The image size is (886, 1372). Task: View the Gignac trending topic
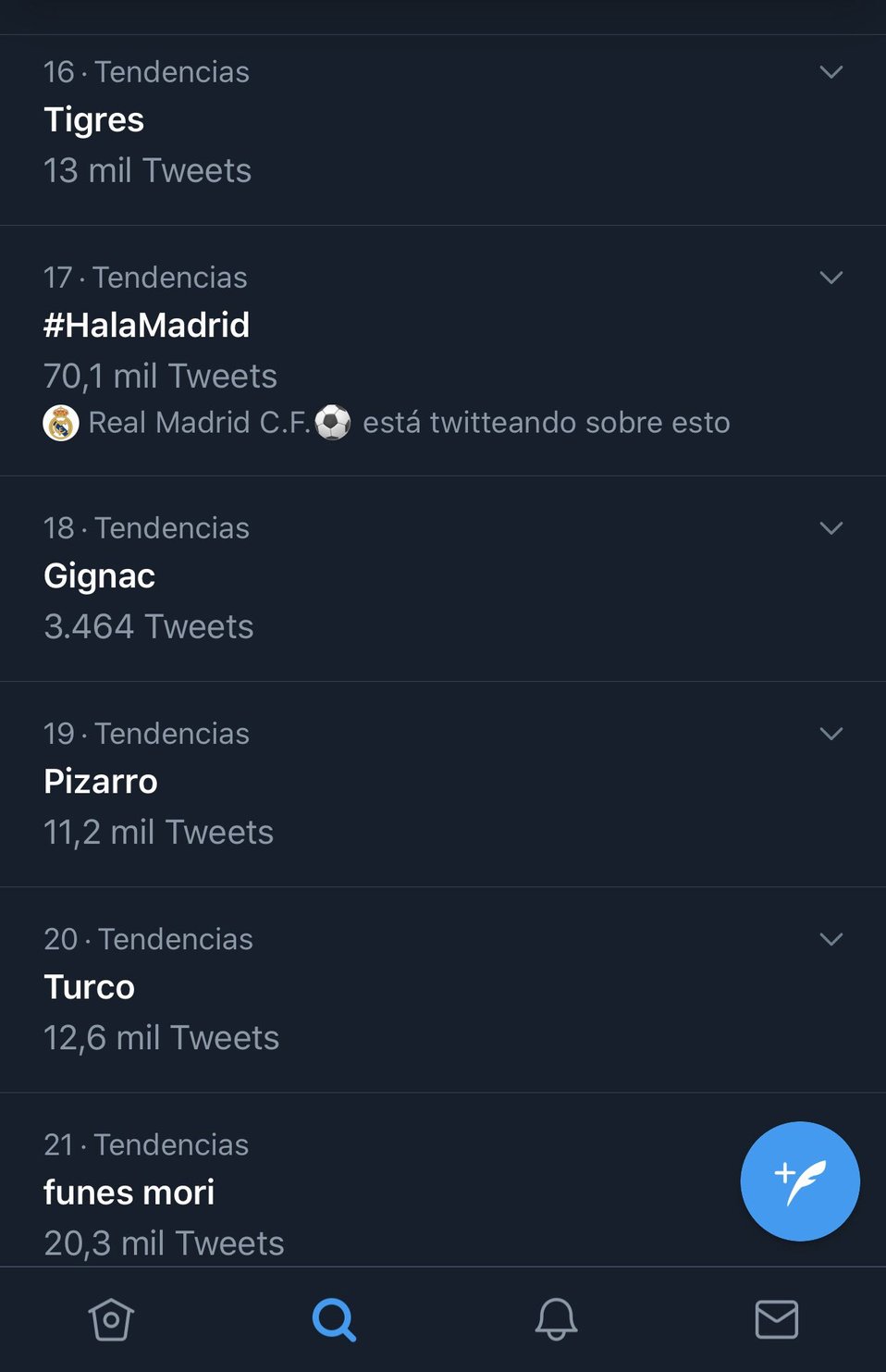click(100, 576)
